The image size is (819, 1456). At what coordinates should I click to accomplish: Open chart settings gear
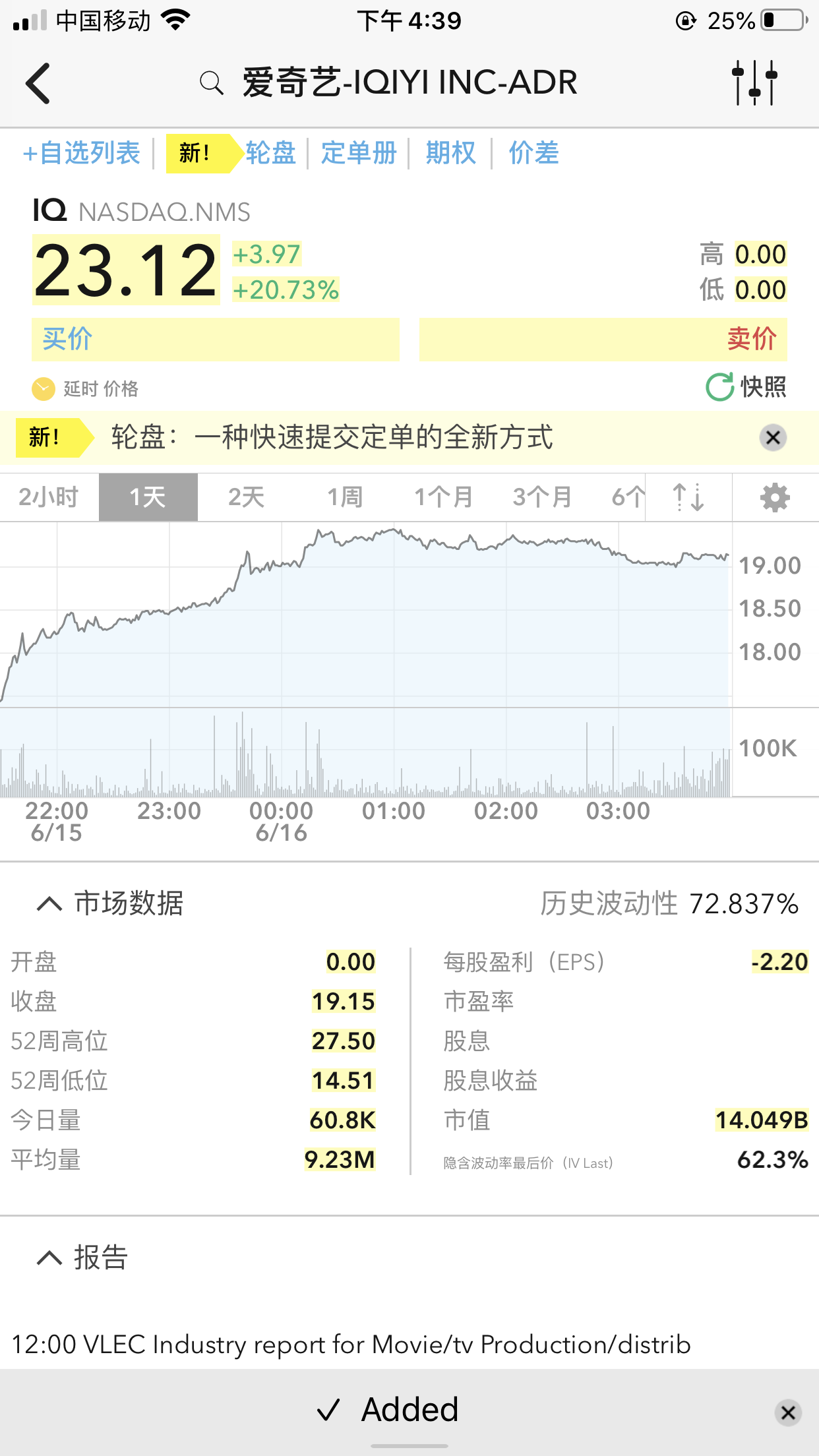(x=775, y=497)
